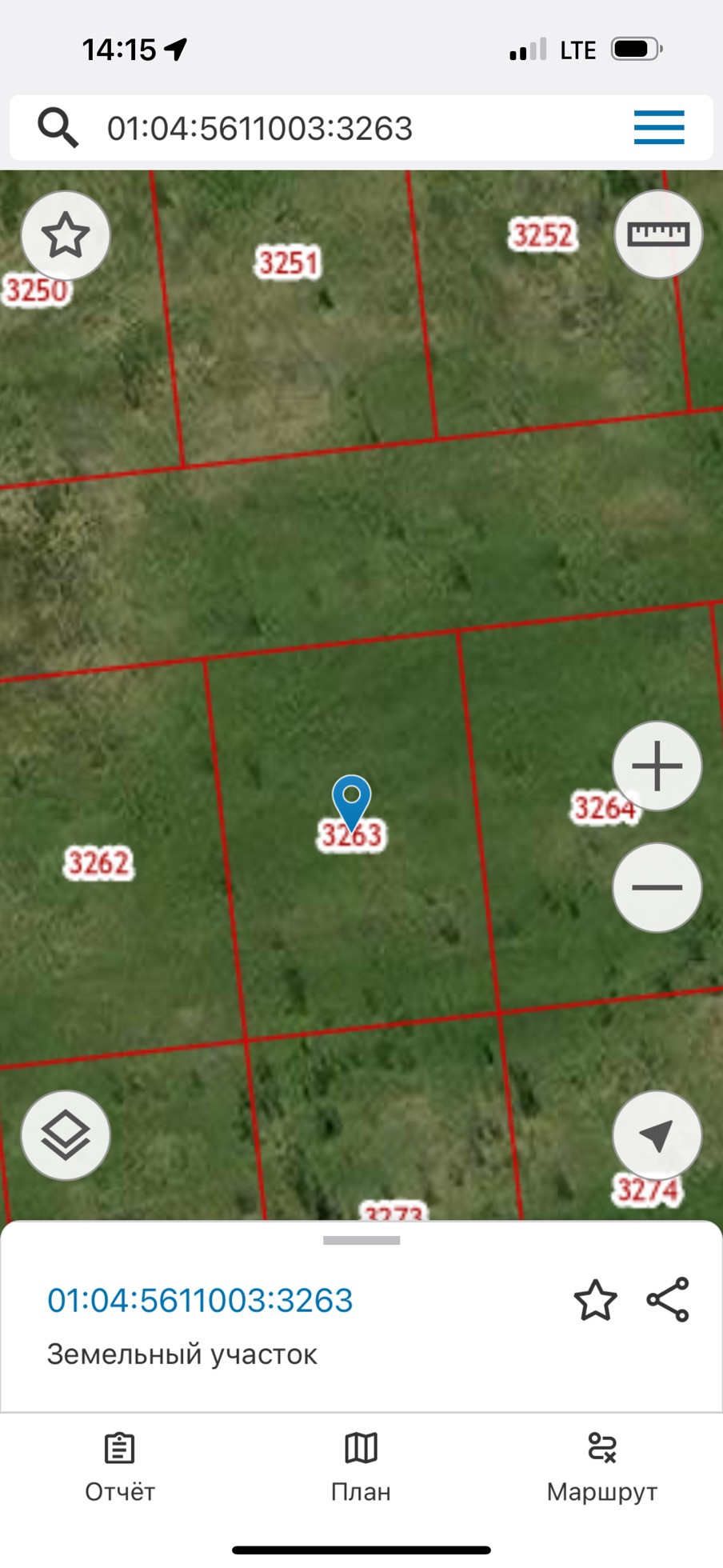Add parcel 01:04:5611003:3263 to favorites
This screenshot has height=1568, width=723.
point(596,1300)
